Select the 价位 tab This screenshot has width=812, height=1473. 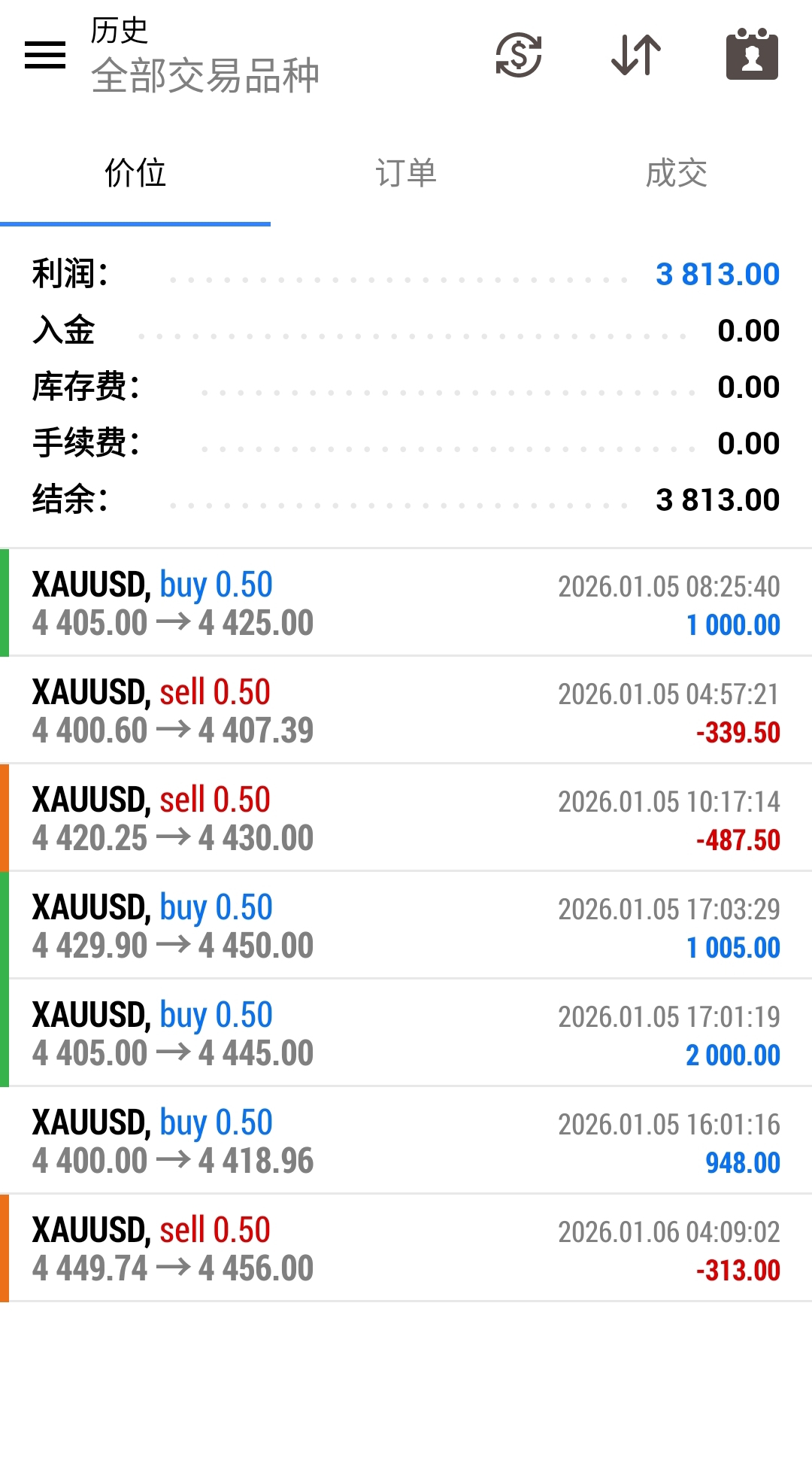point(135,174)
